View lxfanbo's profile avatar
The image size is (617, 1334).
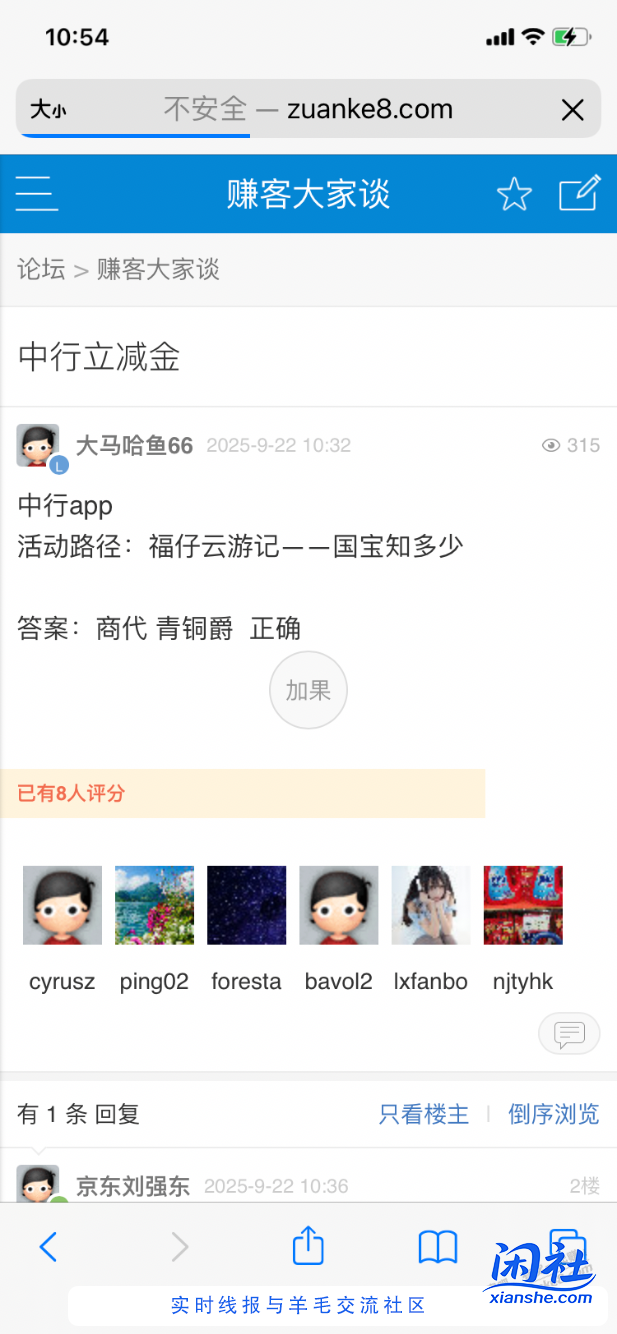[430, 905]
